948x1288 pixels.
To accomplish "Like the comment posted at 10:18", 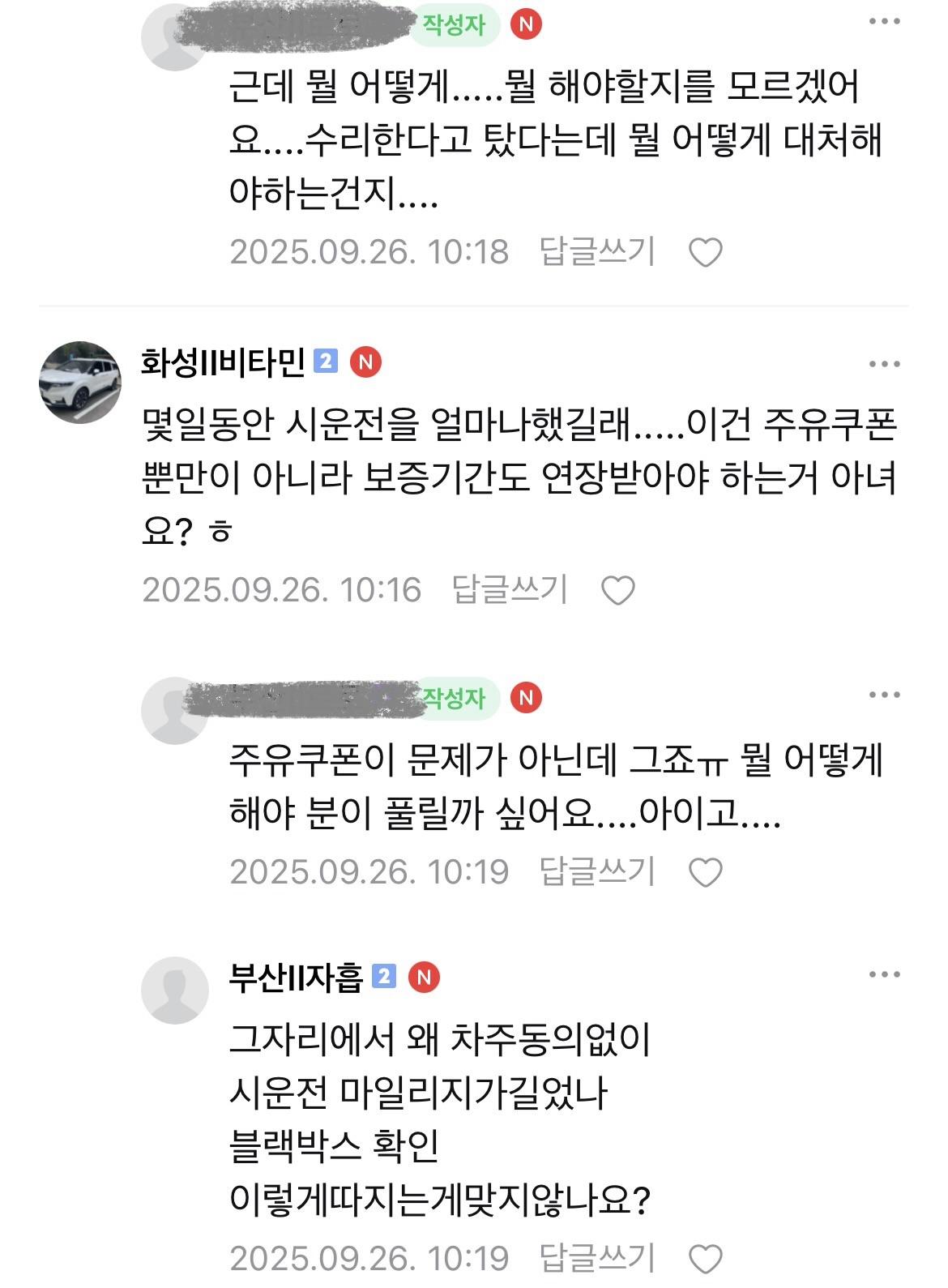I will click(705, 253).
